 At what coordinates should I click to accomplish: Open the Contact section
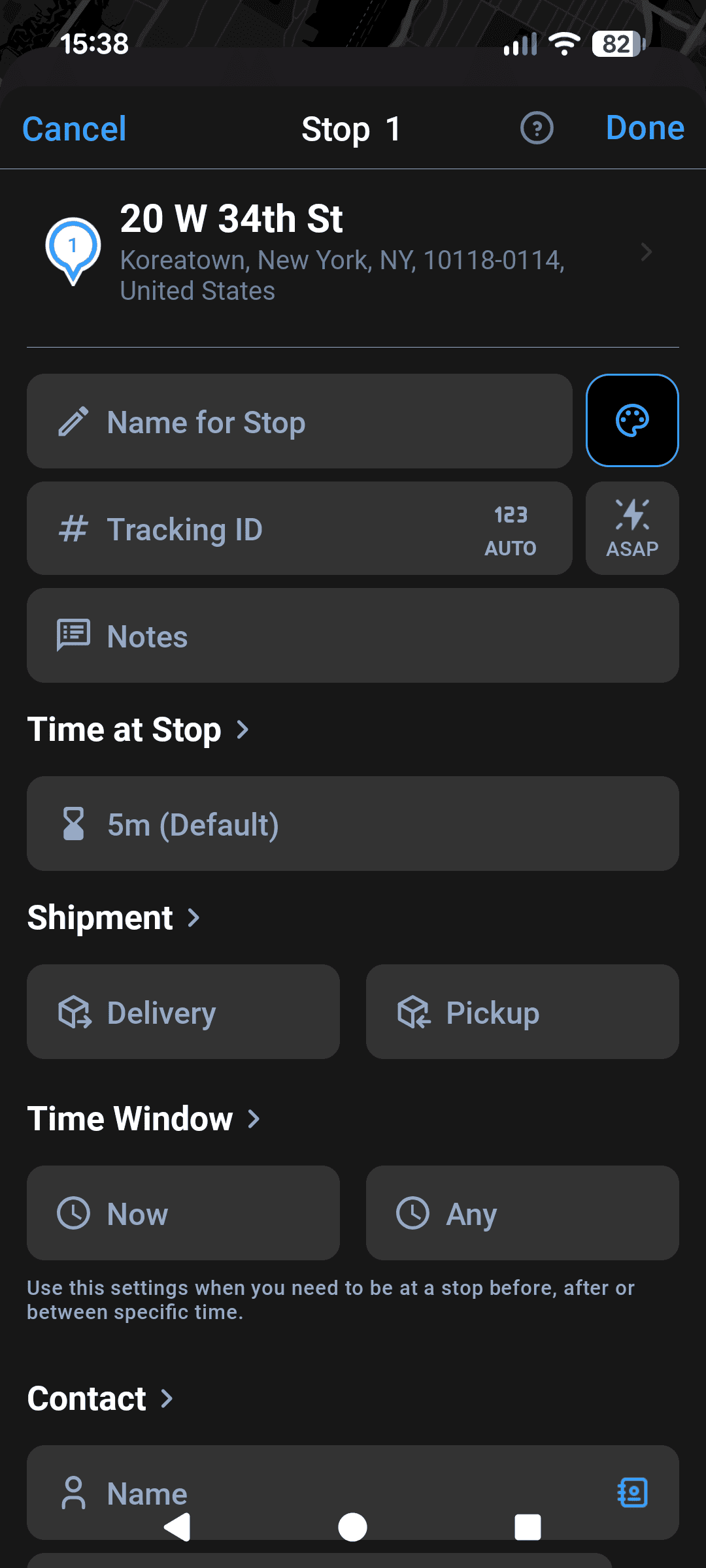(99, 1399)
